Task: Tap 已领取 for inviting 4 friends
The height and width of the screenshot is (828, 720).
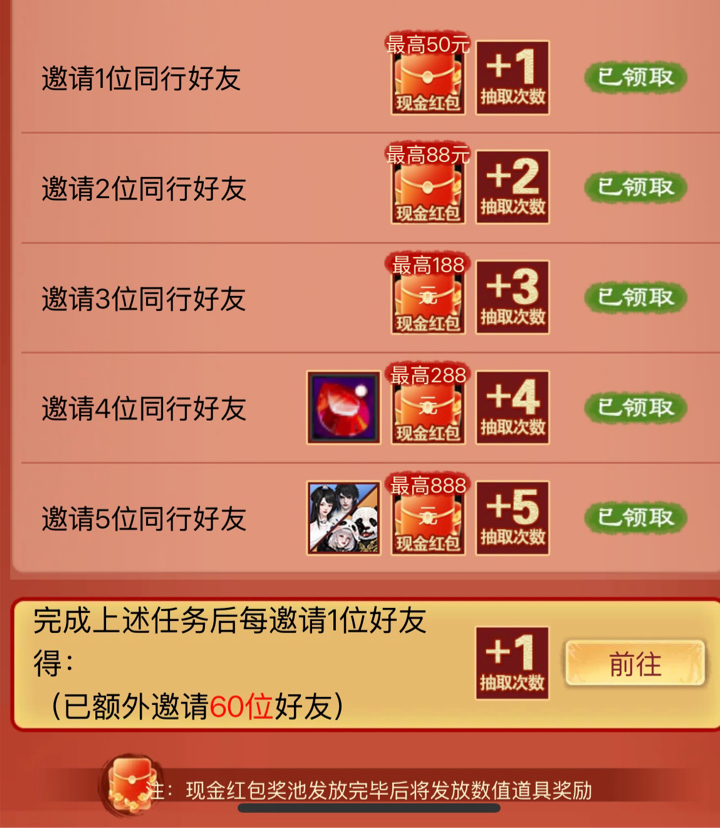Action: (636, 407)
